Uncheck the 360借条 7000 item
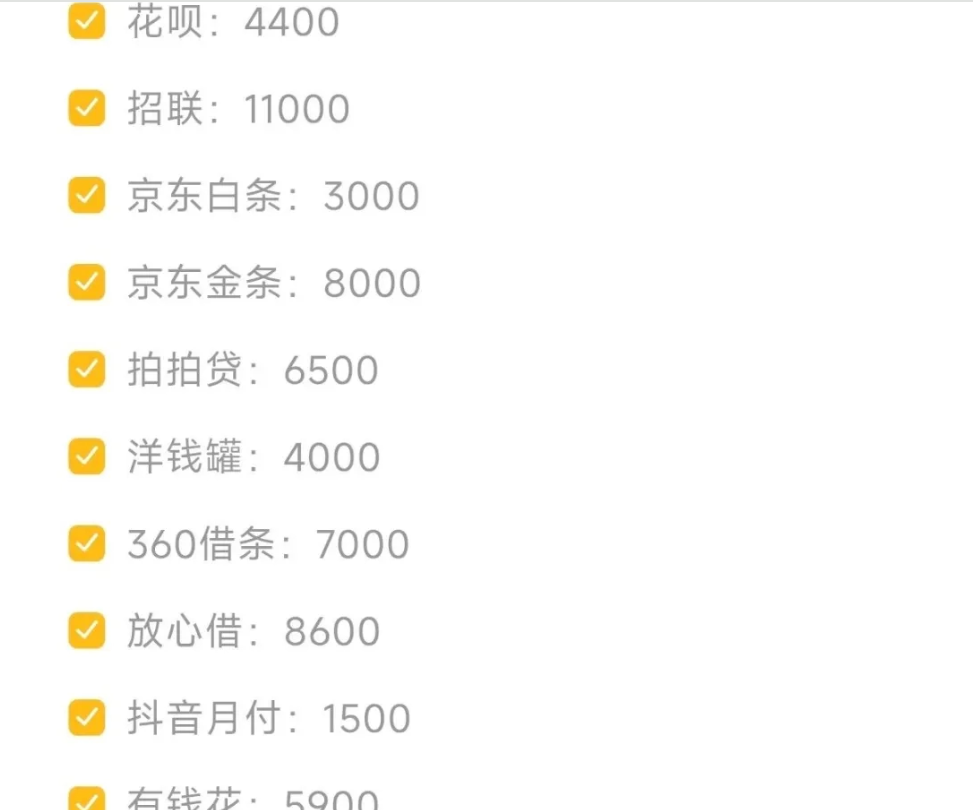The image size is (973, 810). tap(86, 544)
